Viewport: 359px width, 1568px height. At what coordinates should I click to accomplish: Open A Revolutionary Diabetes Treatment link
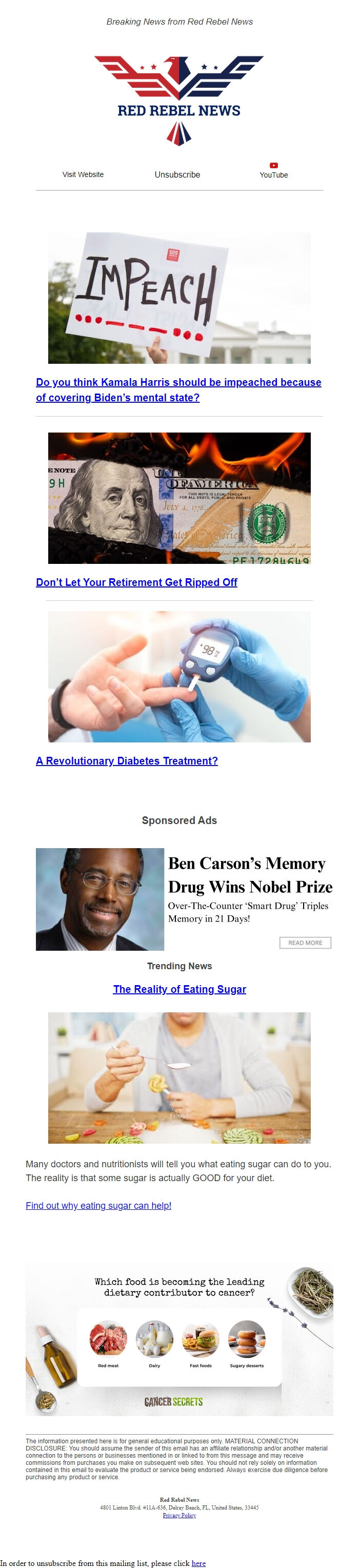pyautogui.click(x=127, y=760)
